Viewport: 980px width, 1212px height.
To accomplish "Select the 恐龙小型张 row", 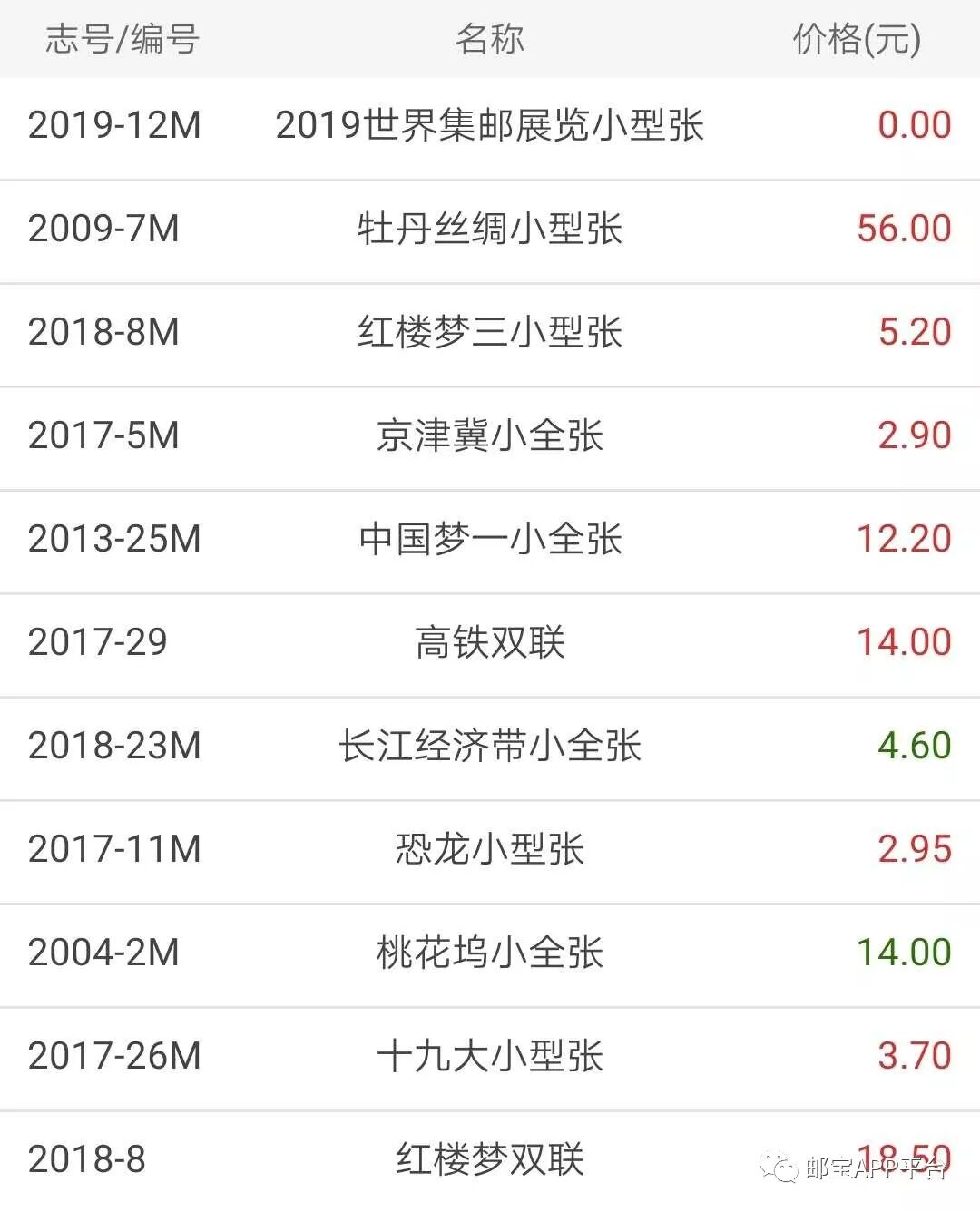I will pyautogui.click(x=490, y=849).
